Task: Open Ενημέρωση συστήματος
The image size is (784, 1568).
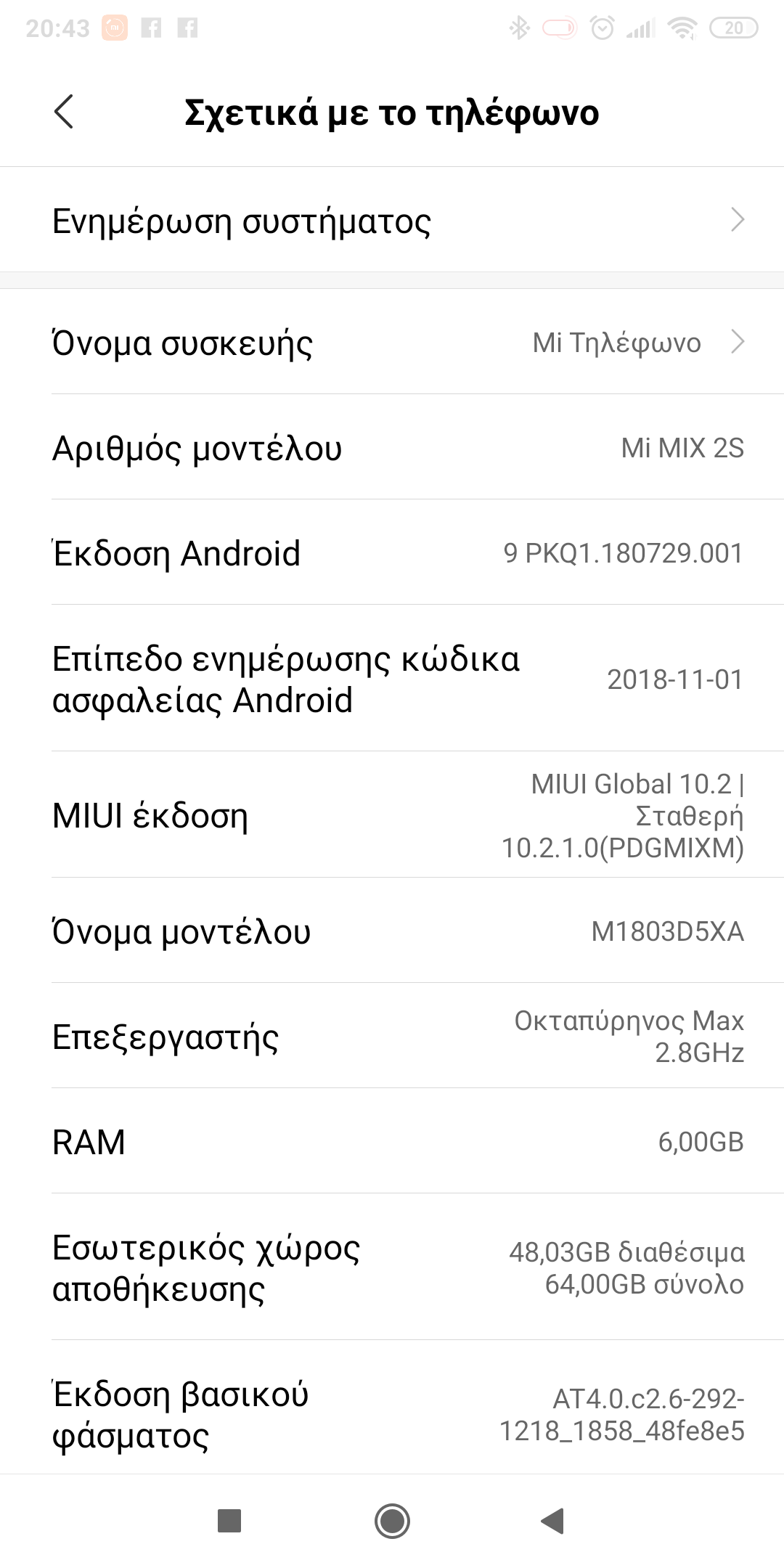Action: pyautogui.click(x=392, y=221)
